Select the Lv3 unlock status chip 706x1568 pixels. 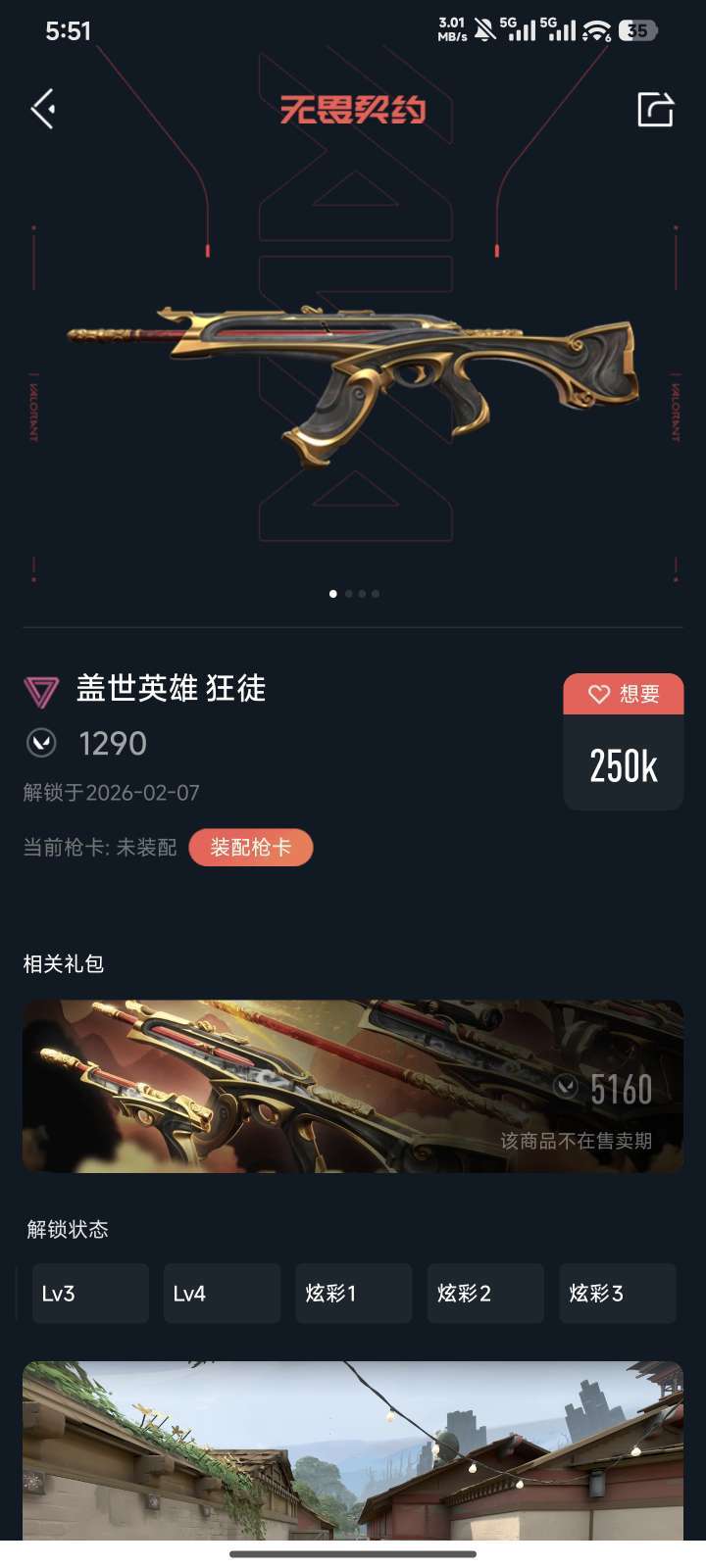click(x=90, y=1293)
